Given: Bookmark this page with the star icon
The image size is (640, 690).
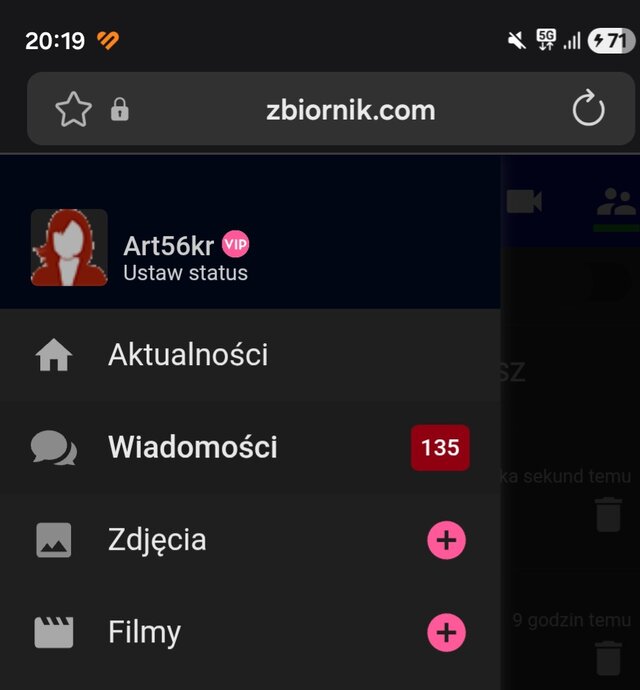Looking at the screenshot, I should (x=73, y=110).
